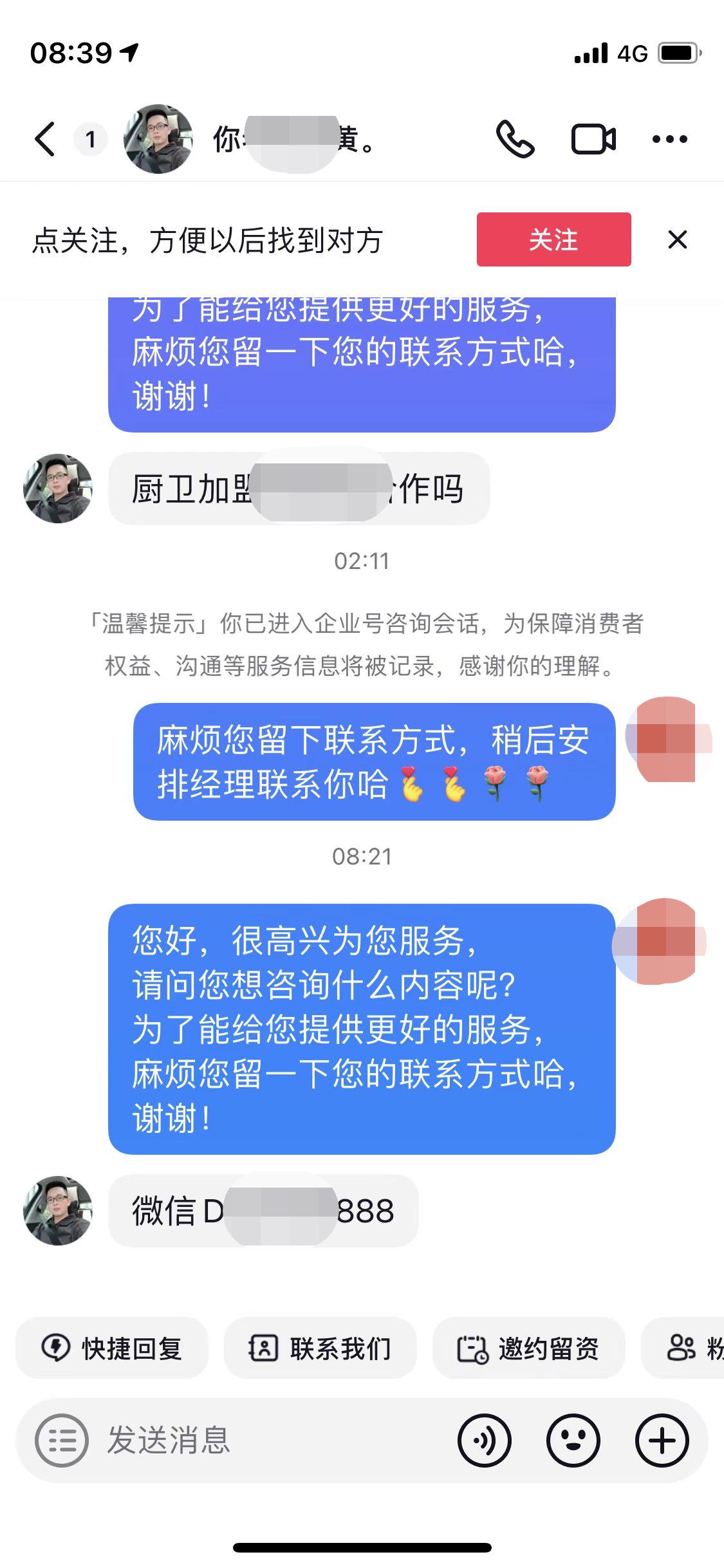Focus the 发送消息 message field

(270, 1441)
